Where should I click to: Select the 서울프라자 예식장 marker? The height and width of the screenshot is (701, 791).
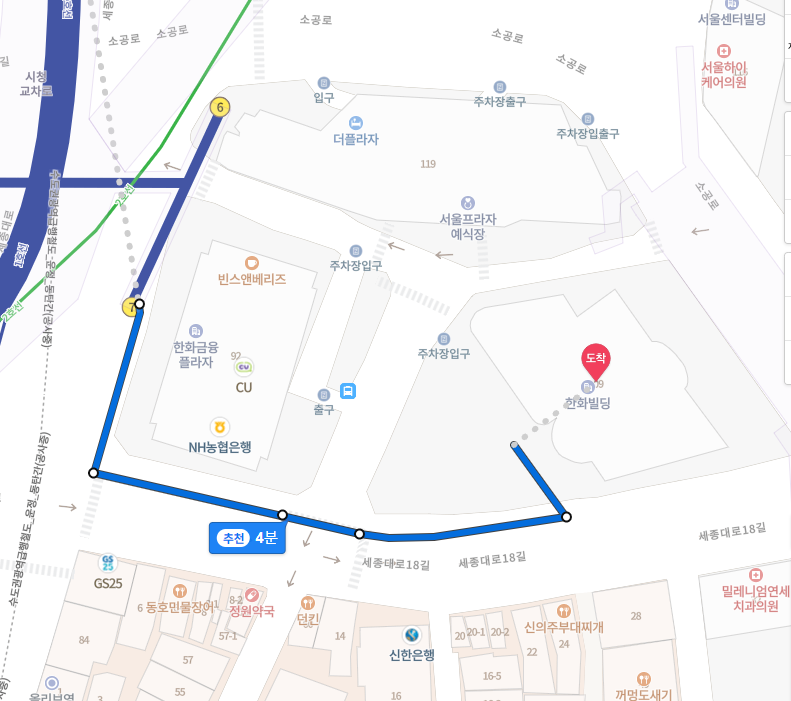pyautogui.click(x=467, y=203)
